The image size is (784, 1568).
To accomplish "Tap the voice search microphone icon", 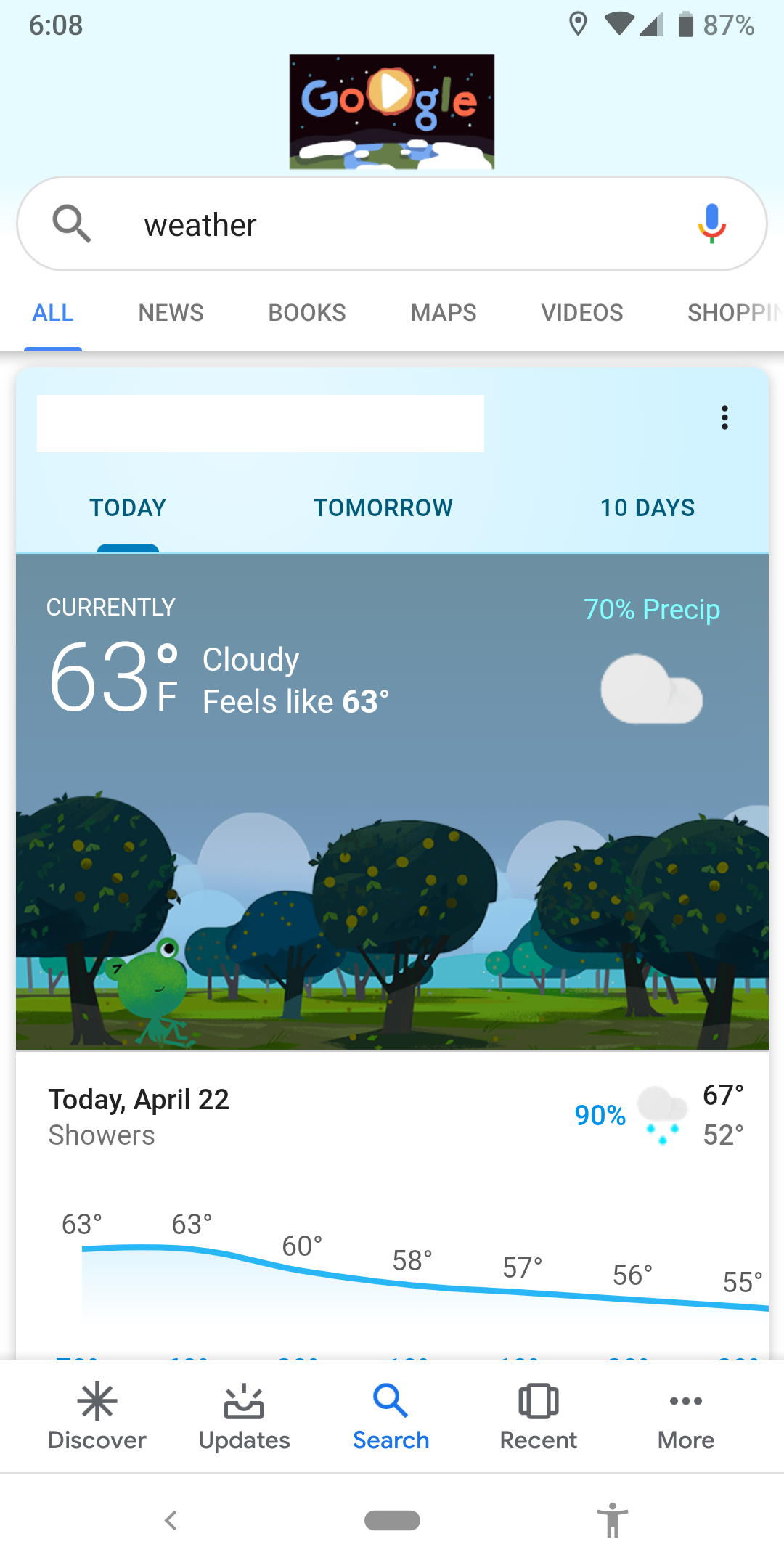I will click(x=711, y=223).
